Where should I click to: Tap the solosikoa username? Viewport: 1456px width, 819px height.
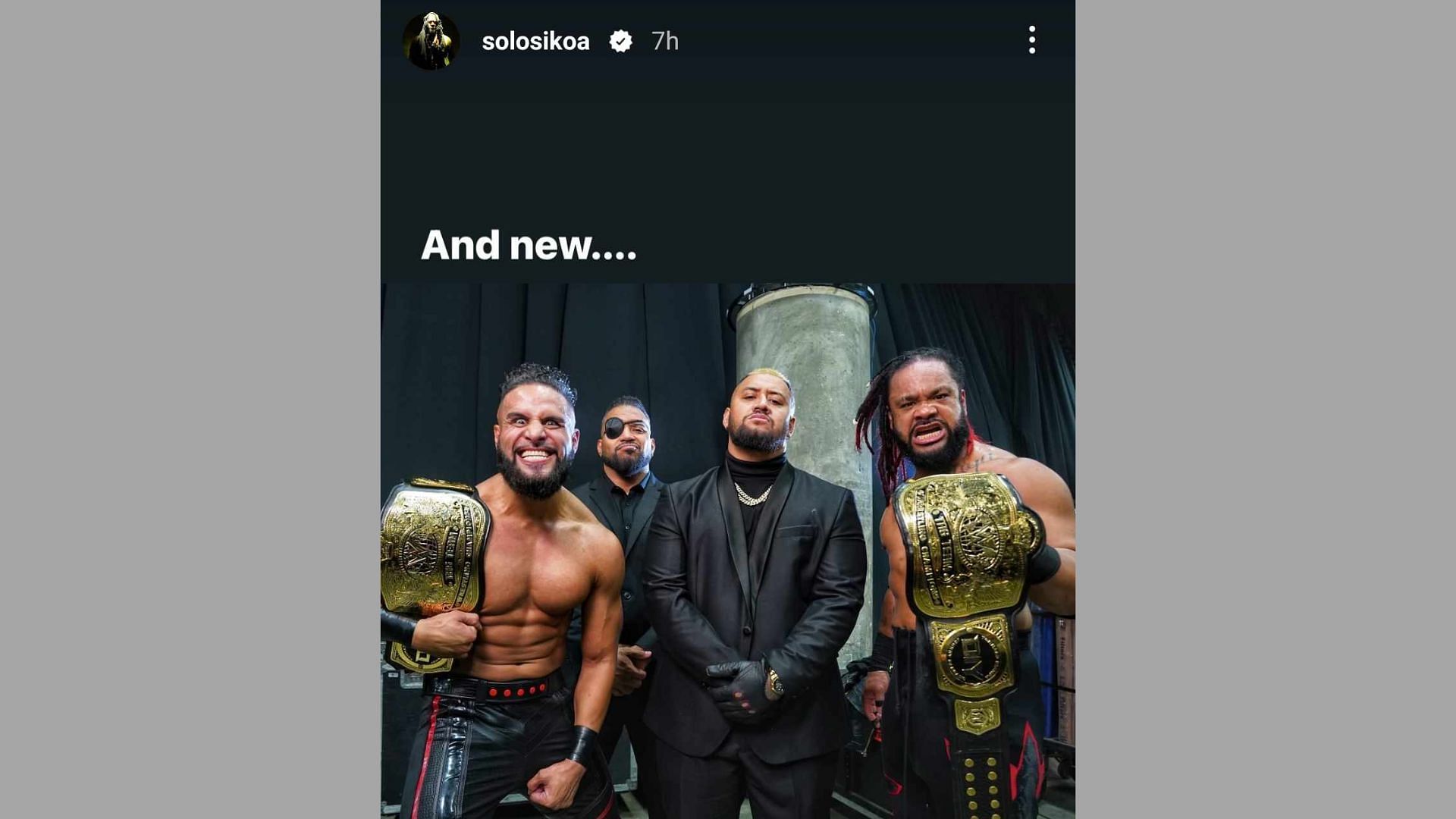535,41
